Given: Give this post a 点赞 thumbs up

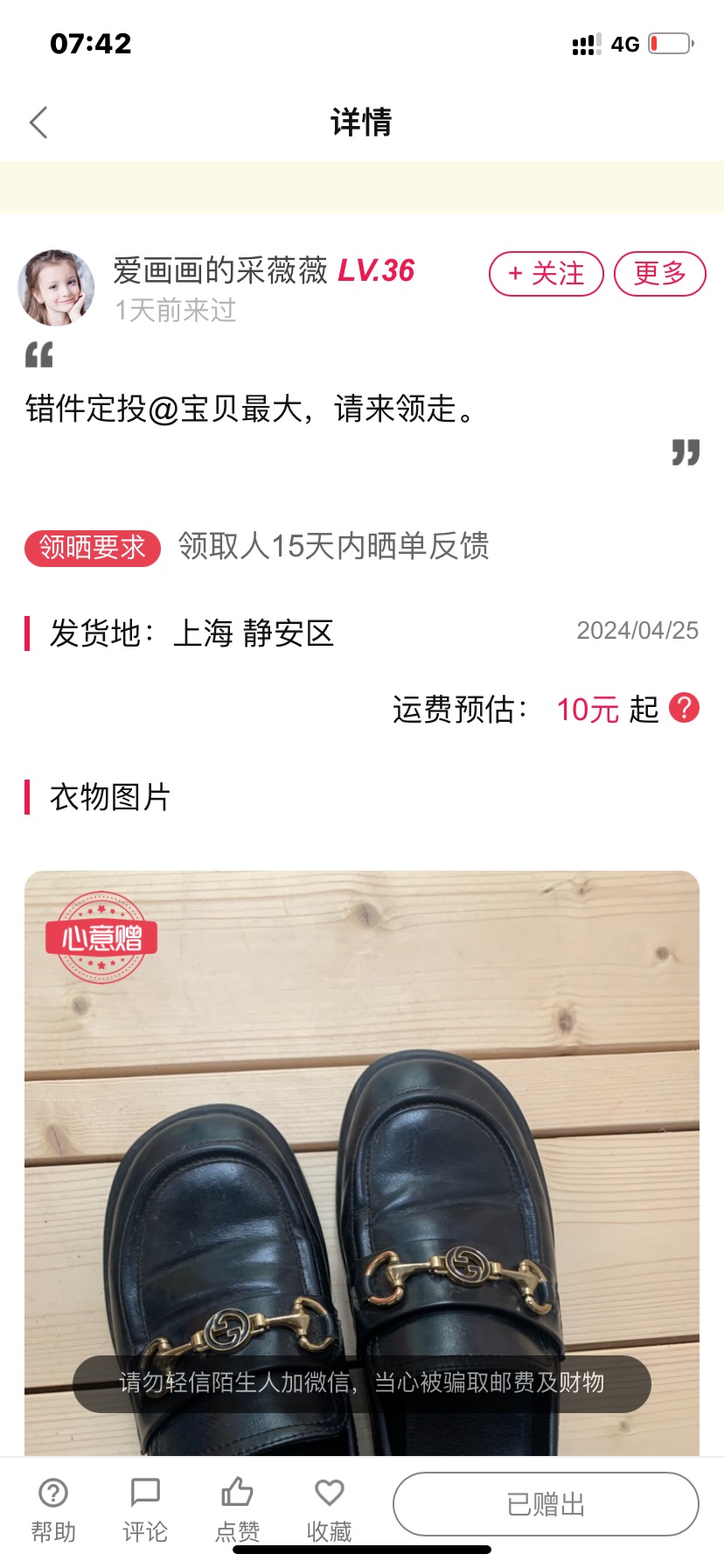Looking at the screenshot, I should point(237,1510).
